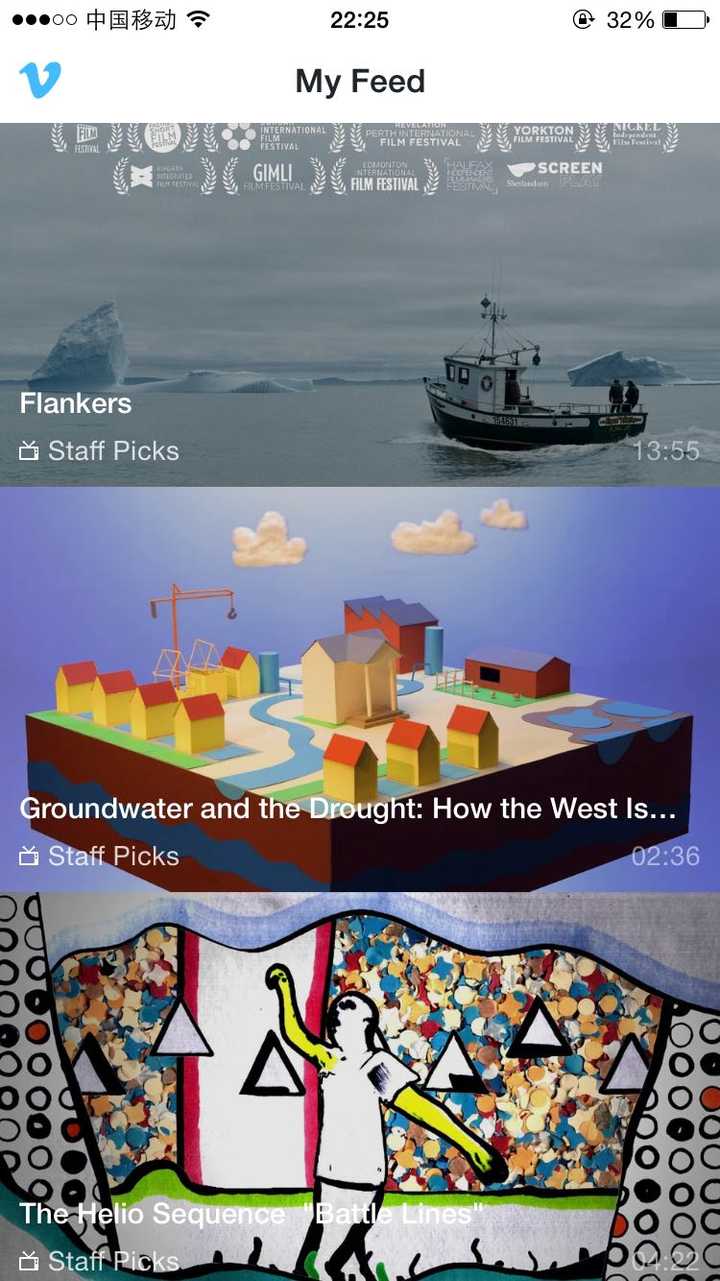
Task: Open the Groundwater and the Drought video
Action: click(x=360, y=690)
